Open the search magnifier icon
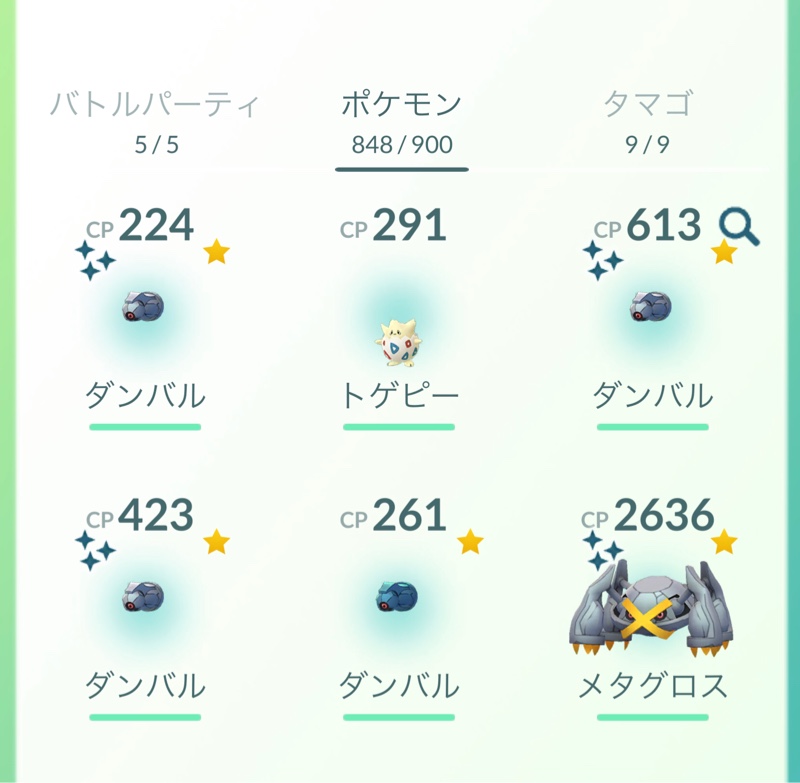Screen dimensions: 800x783 click(739, 228)
